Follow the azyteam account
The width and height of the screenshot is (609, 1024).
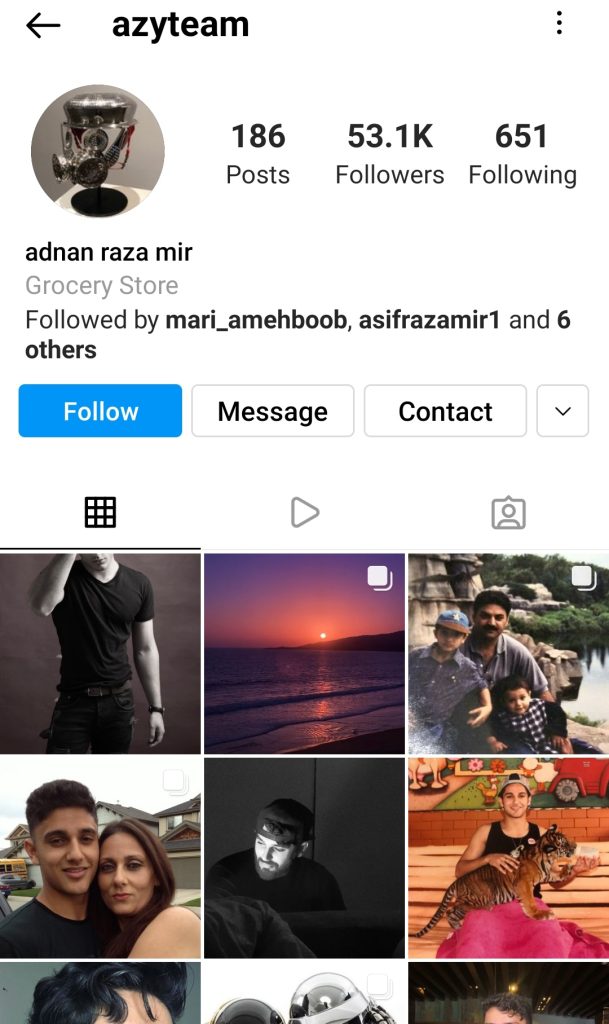pos(100,411)
